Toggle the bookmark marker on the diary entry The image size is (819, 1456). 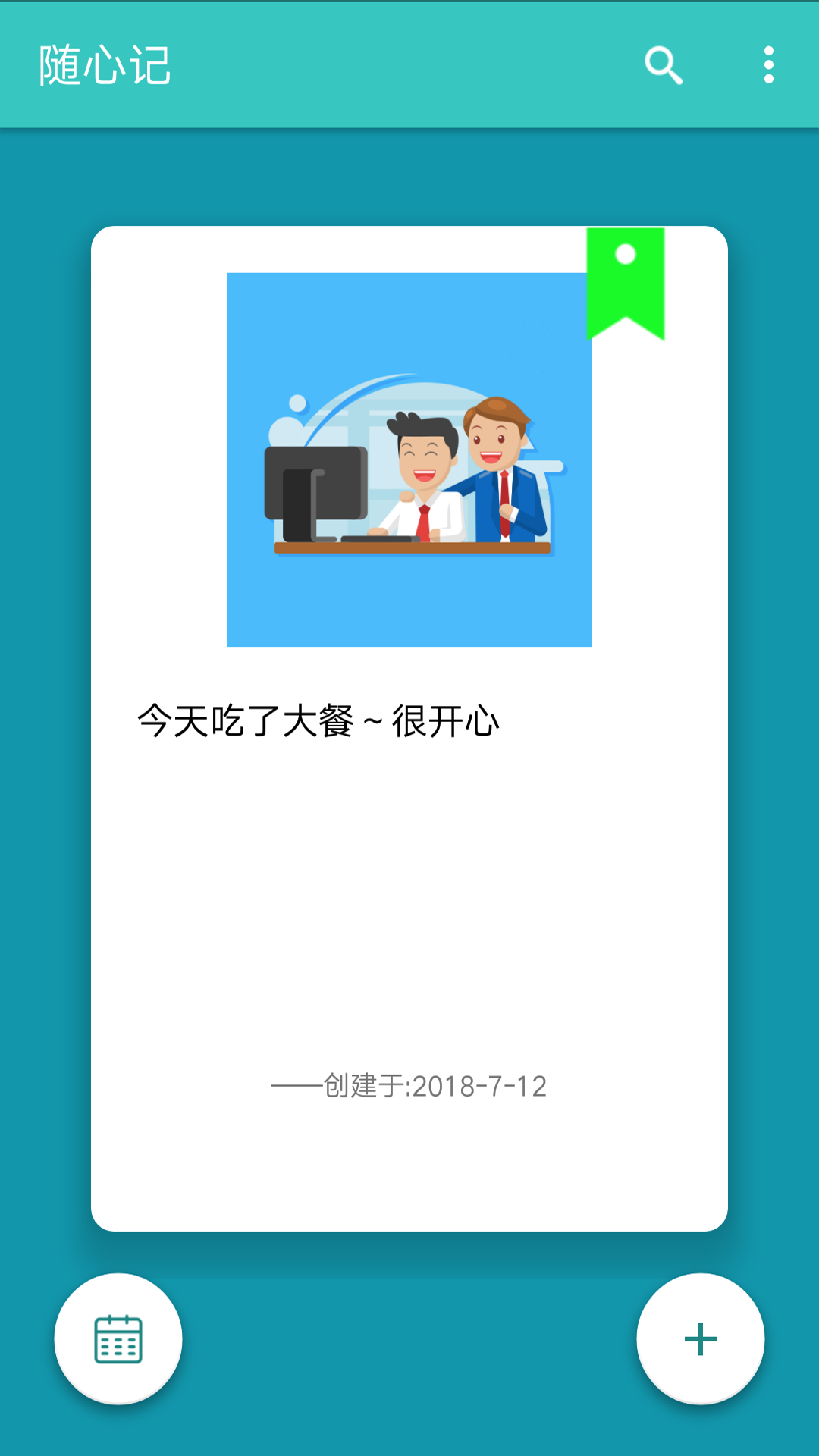point(626,281)
